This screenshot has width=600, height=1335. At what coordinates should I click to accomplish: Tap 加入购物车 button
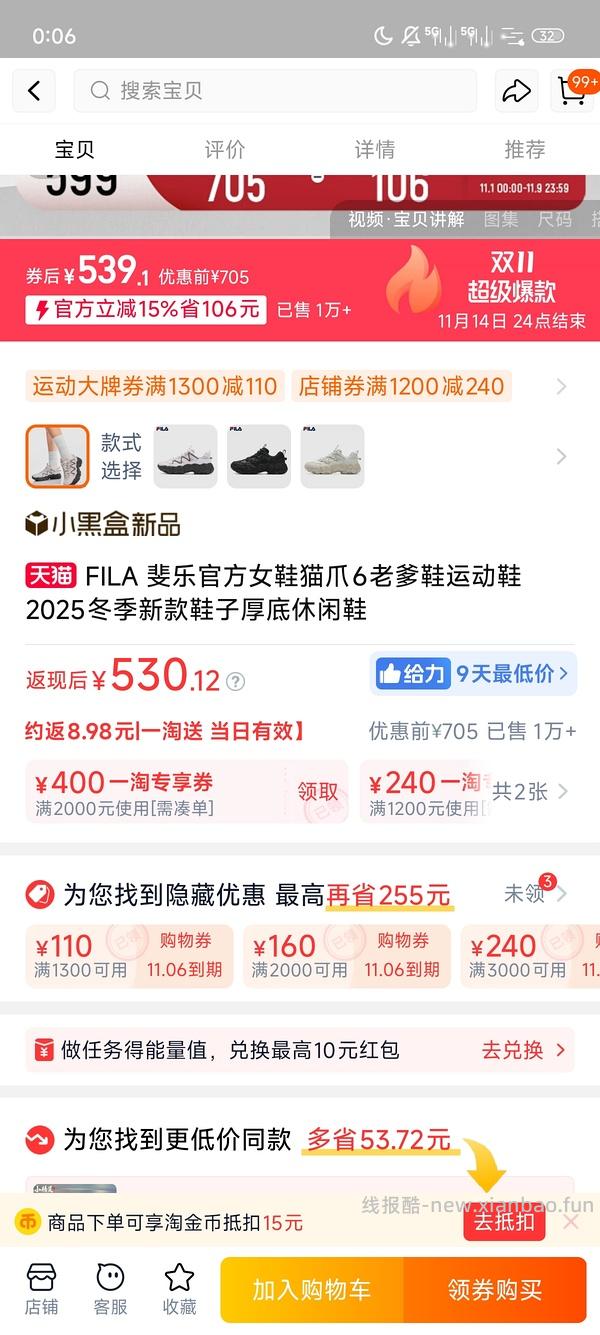coord(312,1290)
